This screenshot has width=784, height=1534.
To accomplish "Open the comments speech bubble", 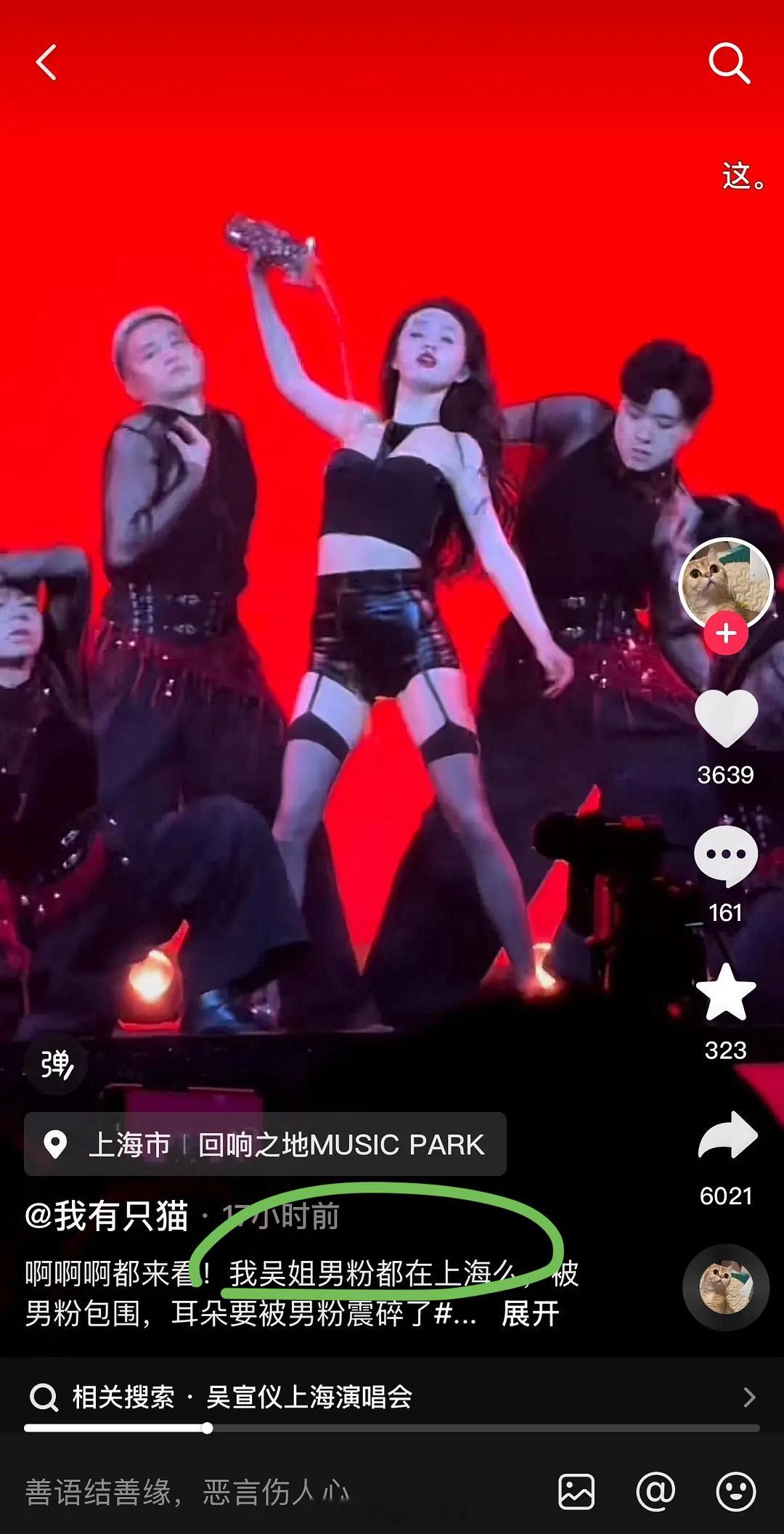I will (726, 856).
